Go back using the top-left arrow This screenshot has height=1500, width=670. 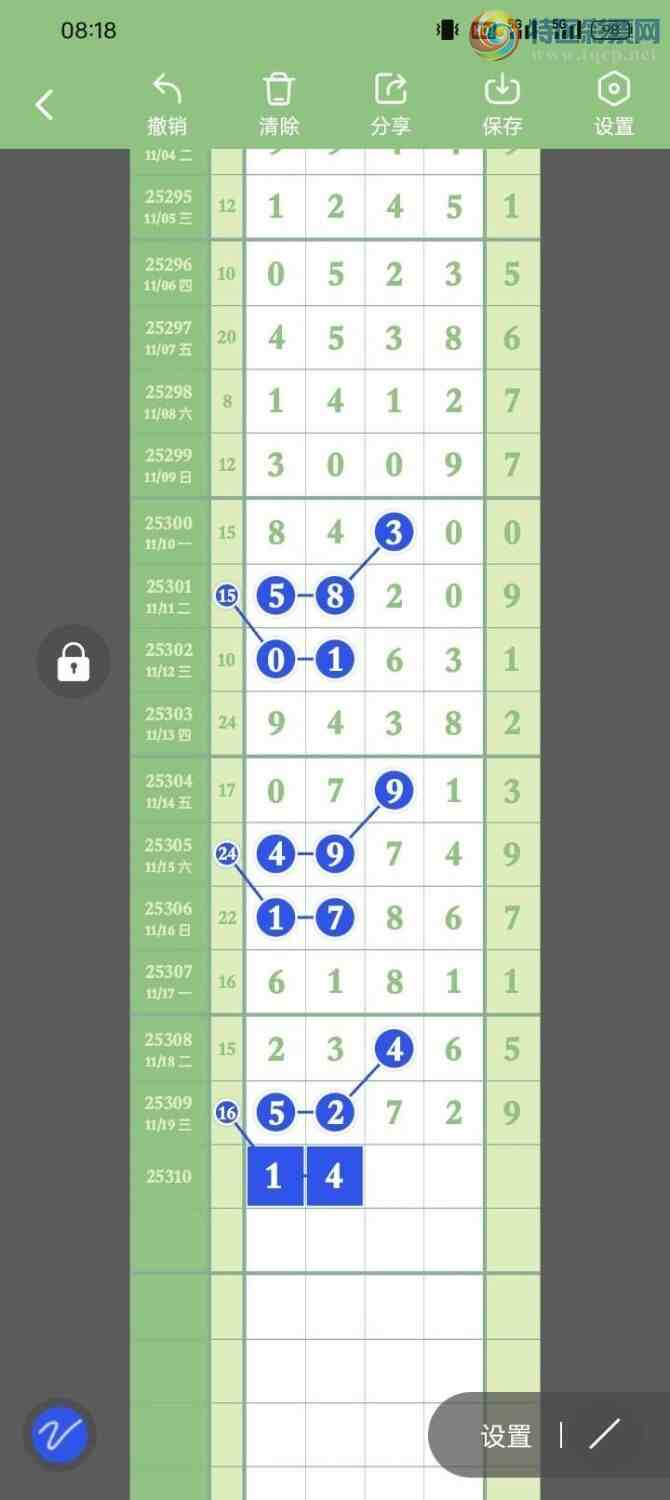tap(44, 104)
